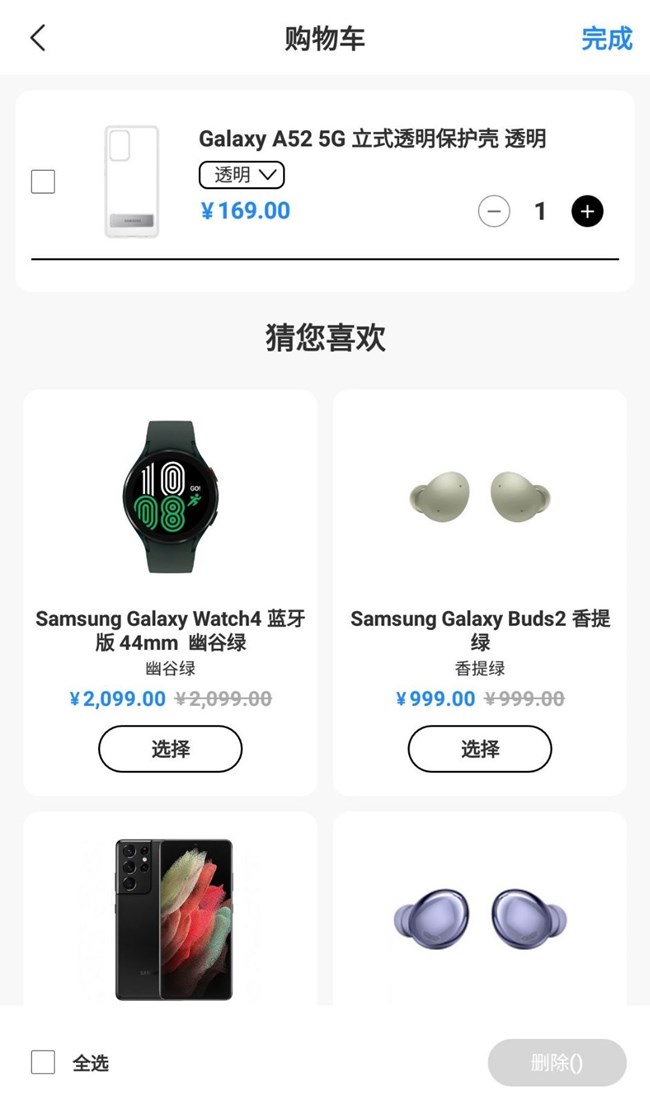Tap 选择 for the Galaxy Buds2
Image resolution: width=650 pixels, height=1119 pixels.
[x=480, y=749]
